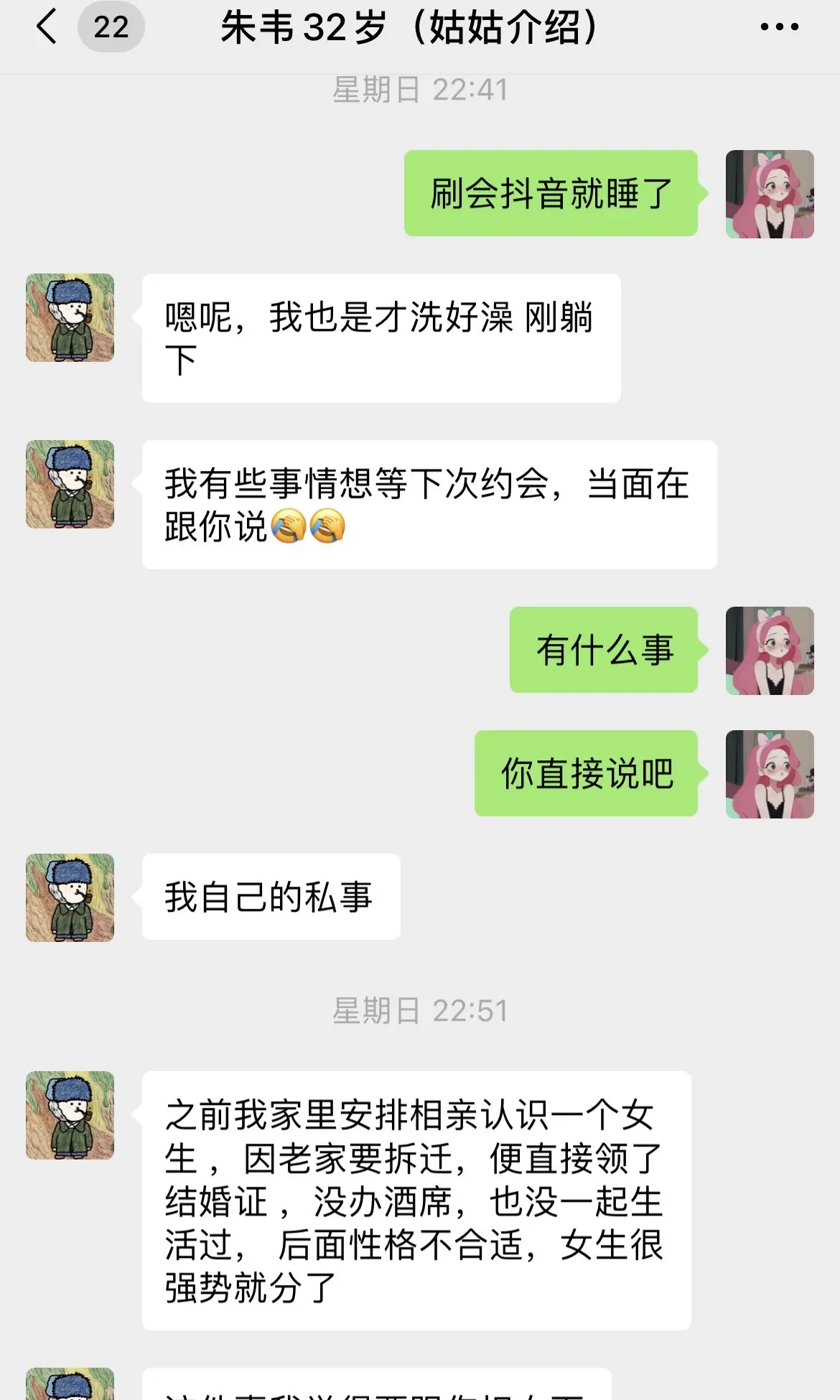Tap 朱韦's avatar next to '我自己的私事'
The width and height of the screenshot is (840, 1400).
(x=69, y=897)
